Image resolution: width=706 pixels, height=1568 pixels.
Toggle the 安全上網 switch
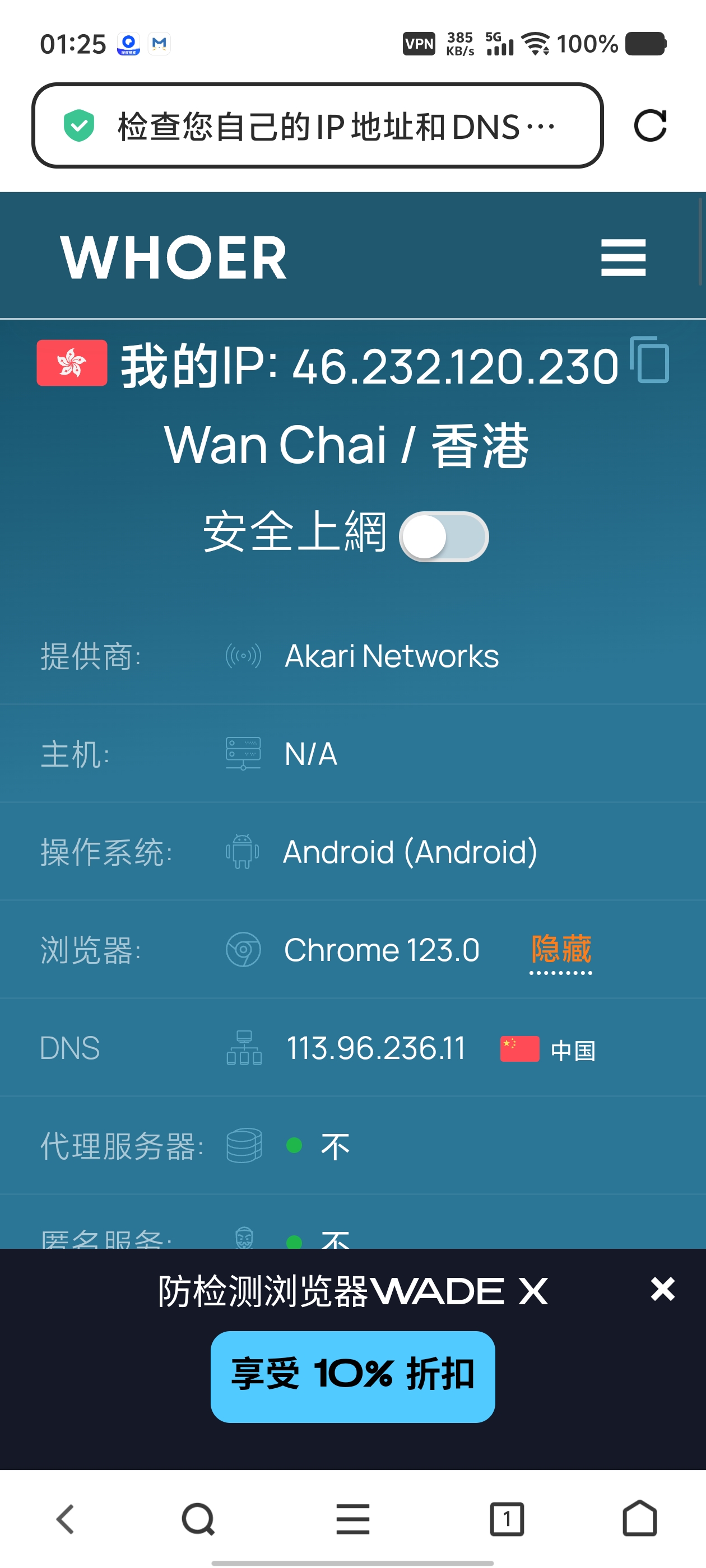(443, 536)
